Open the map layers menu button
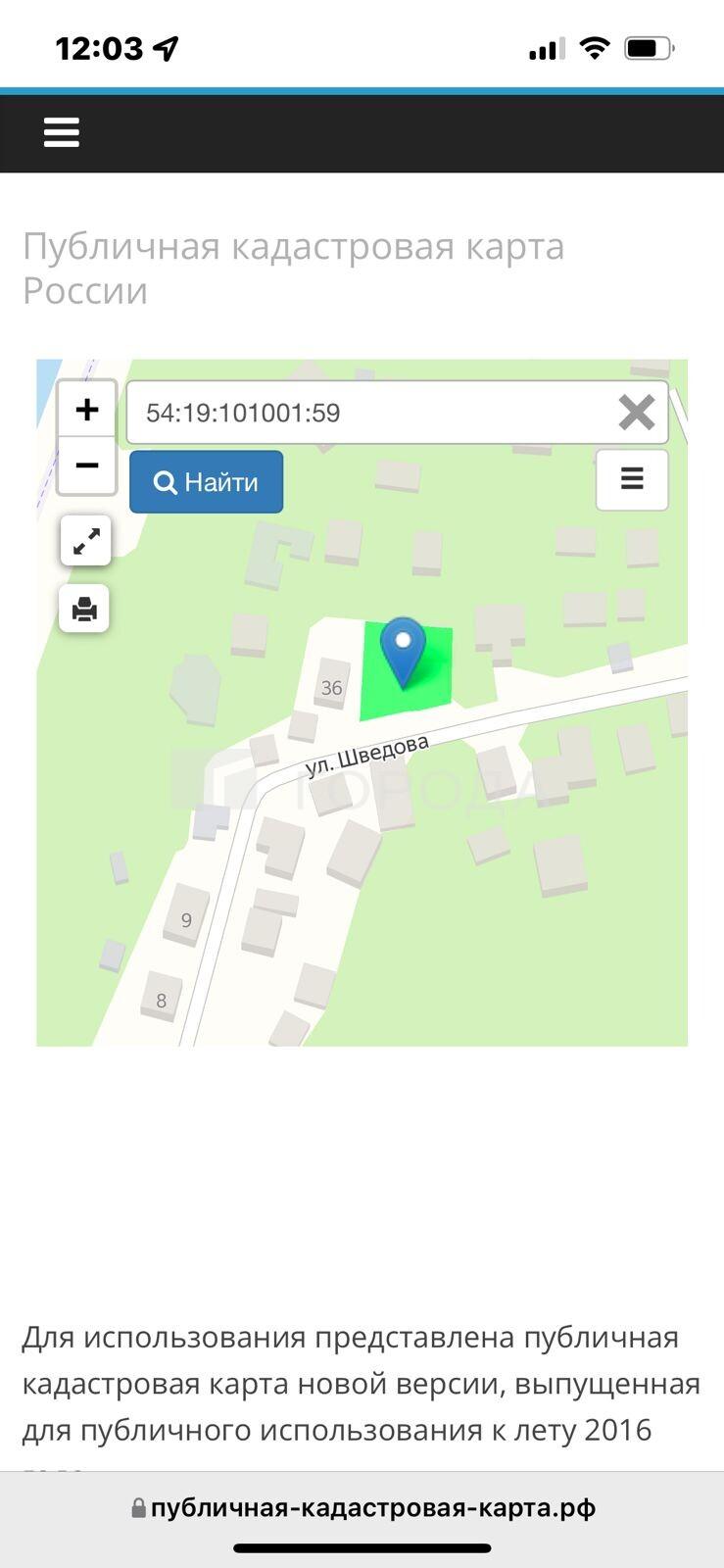 point(632,479)
